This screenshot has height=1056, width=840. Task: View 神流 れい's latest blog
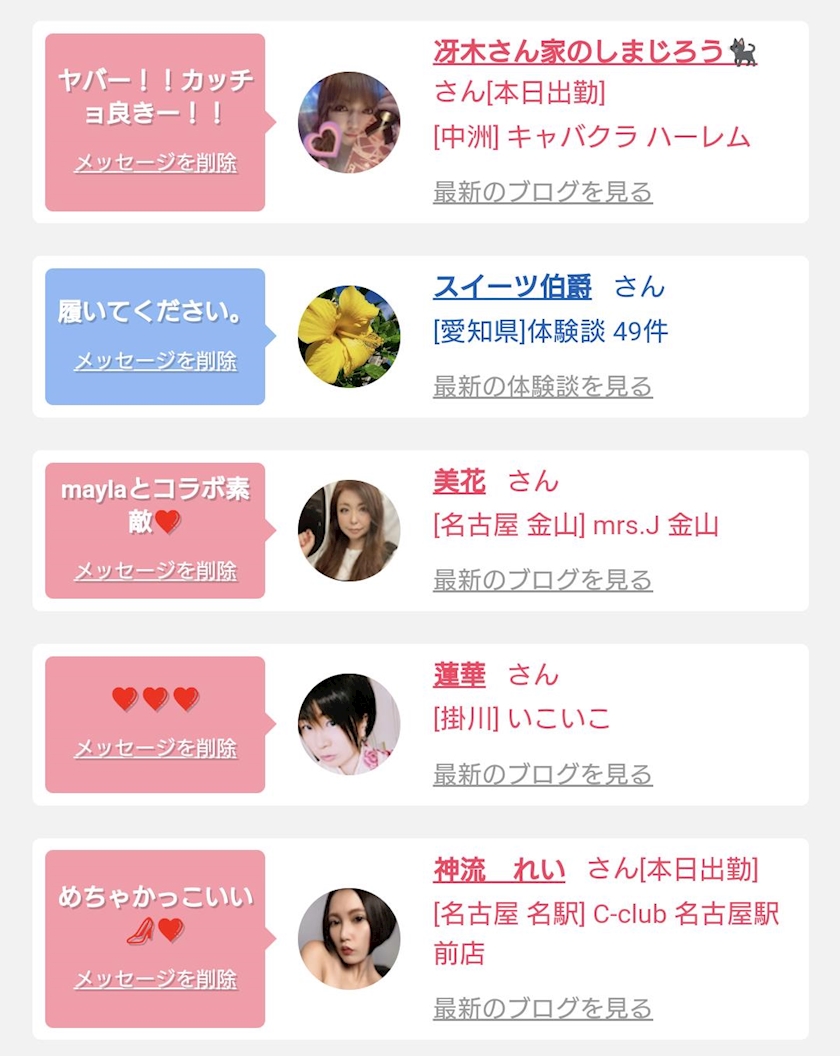pyautogui.click(x=542, y=1008)
